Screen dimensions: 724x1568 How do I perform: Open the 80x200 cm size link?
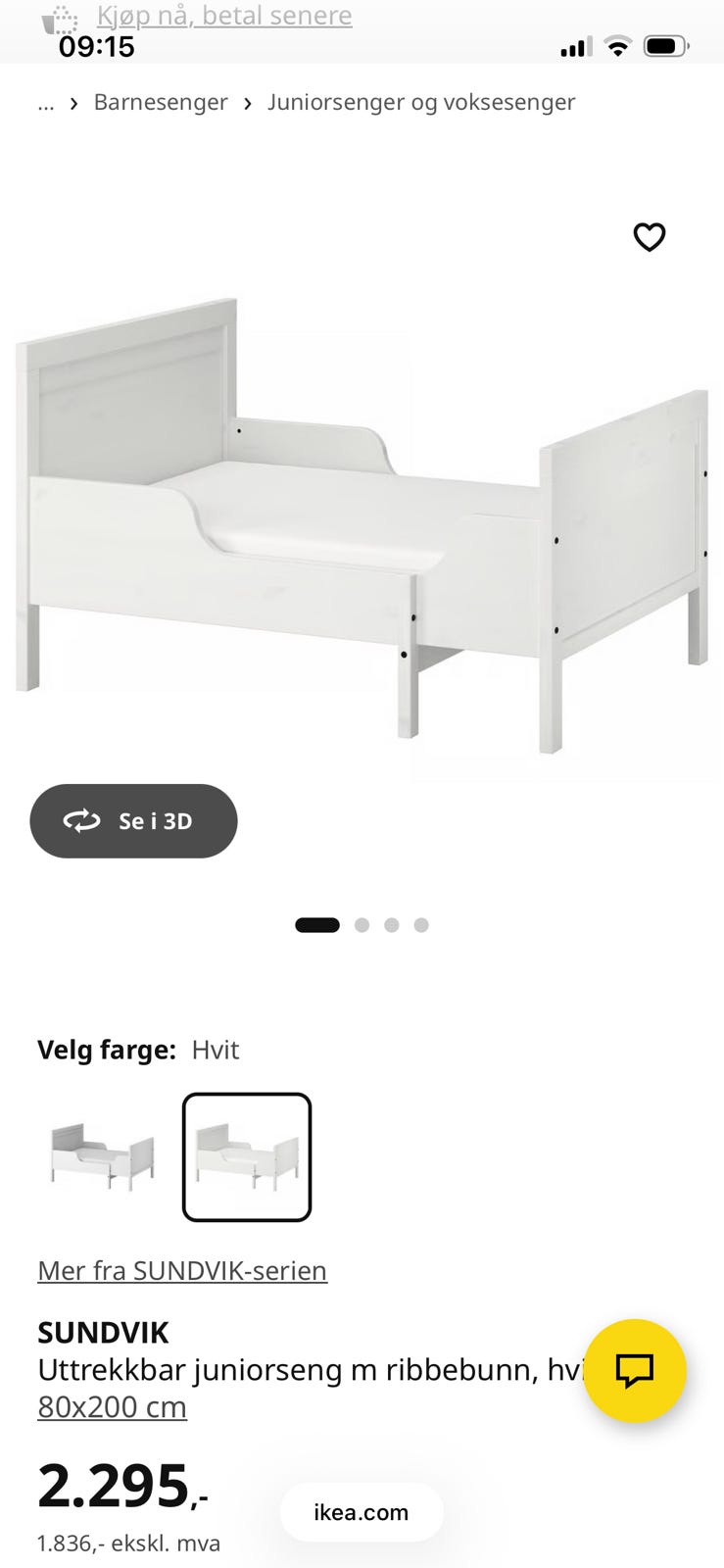click(x=112, y=1406)
